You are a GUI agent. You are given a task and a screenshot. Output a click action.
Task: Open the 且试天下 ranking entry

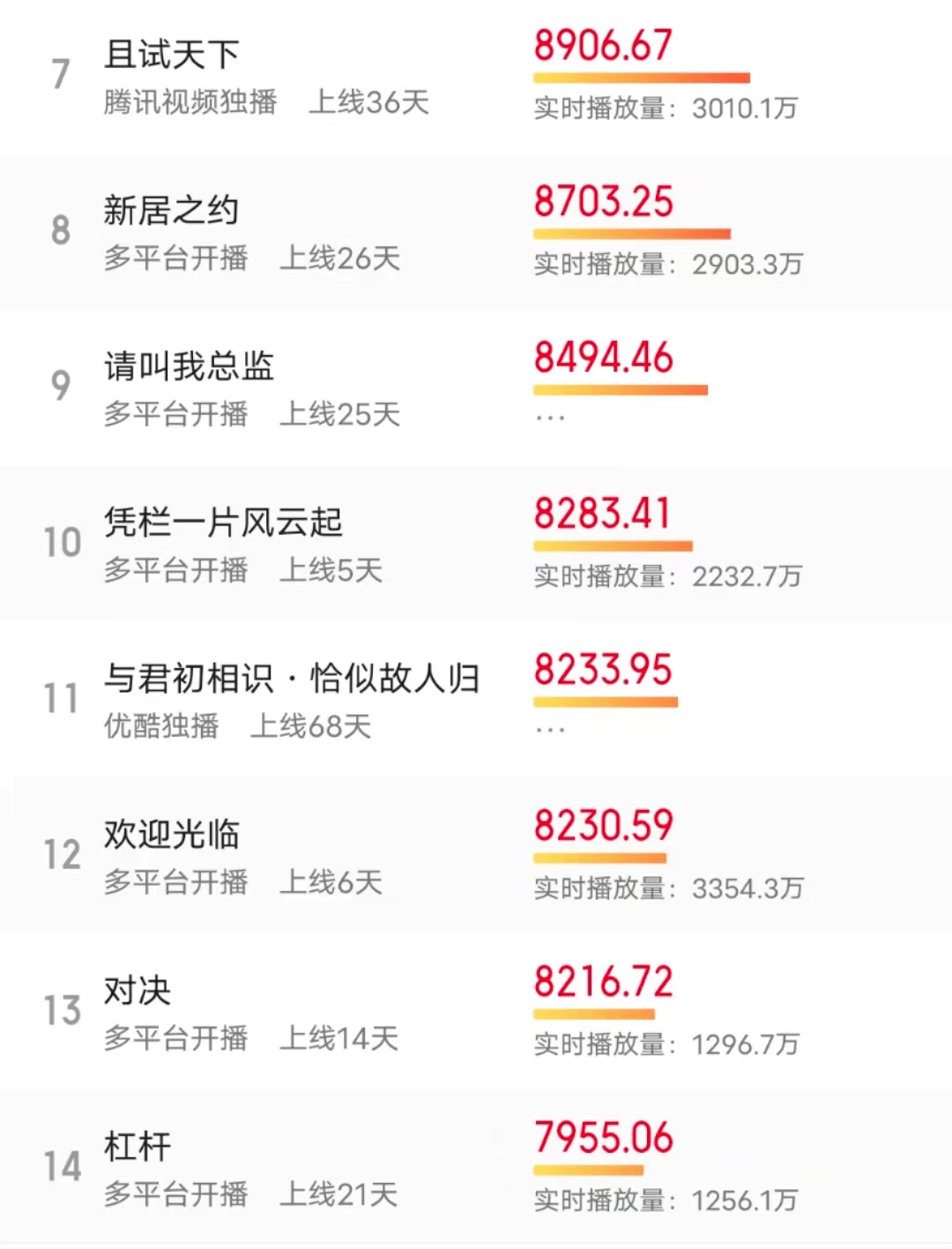tap(172, 55)
